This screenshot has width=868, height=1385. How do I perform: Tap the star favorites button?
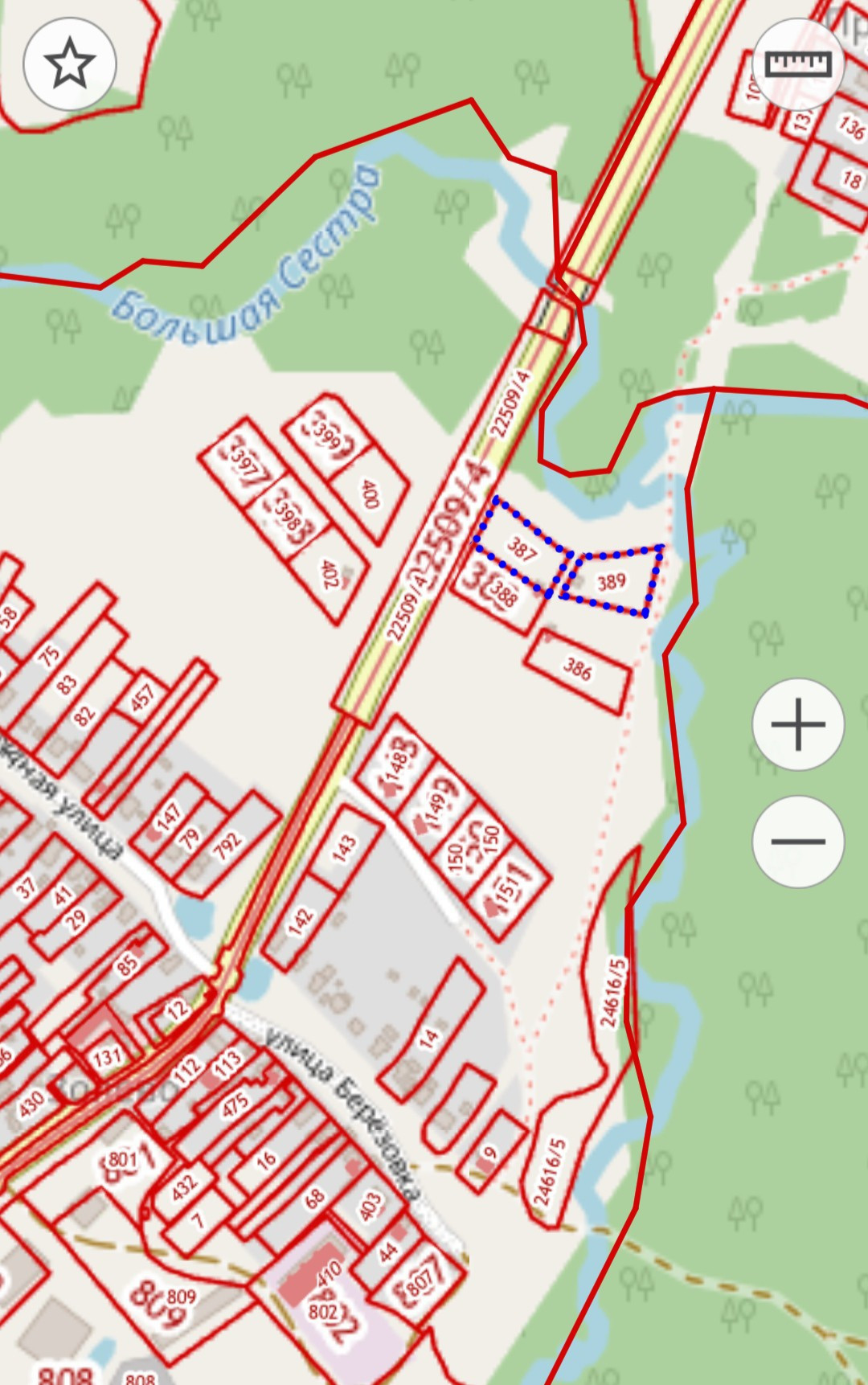tap(70, 63)
